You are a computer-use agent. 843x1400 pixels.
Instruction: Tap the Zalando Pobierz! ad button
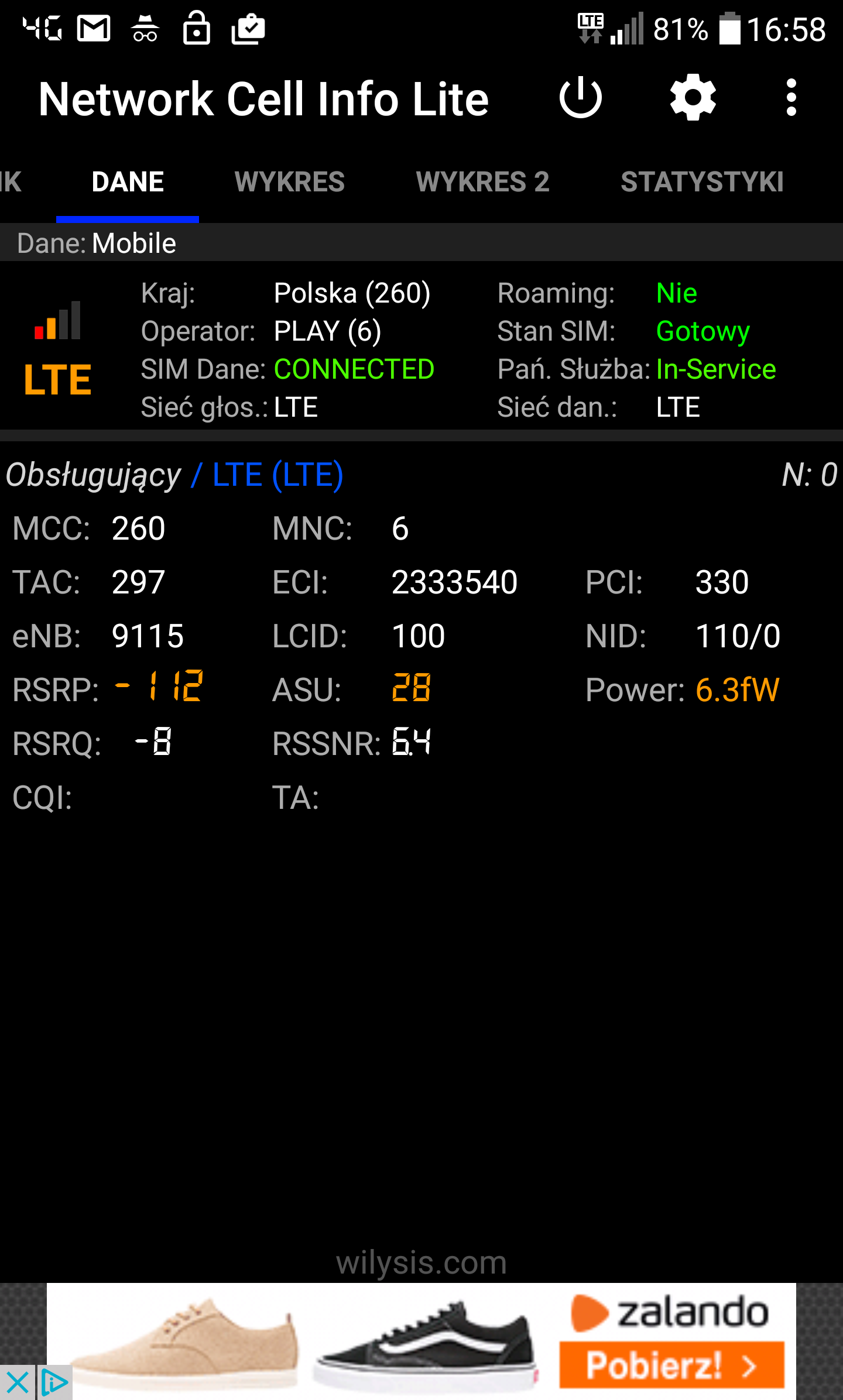tap(671, 1365)
